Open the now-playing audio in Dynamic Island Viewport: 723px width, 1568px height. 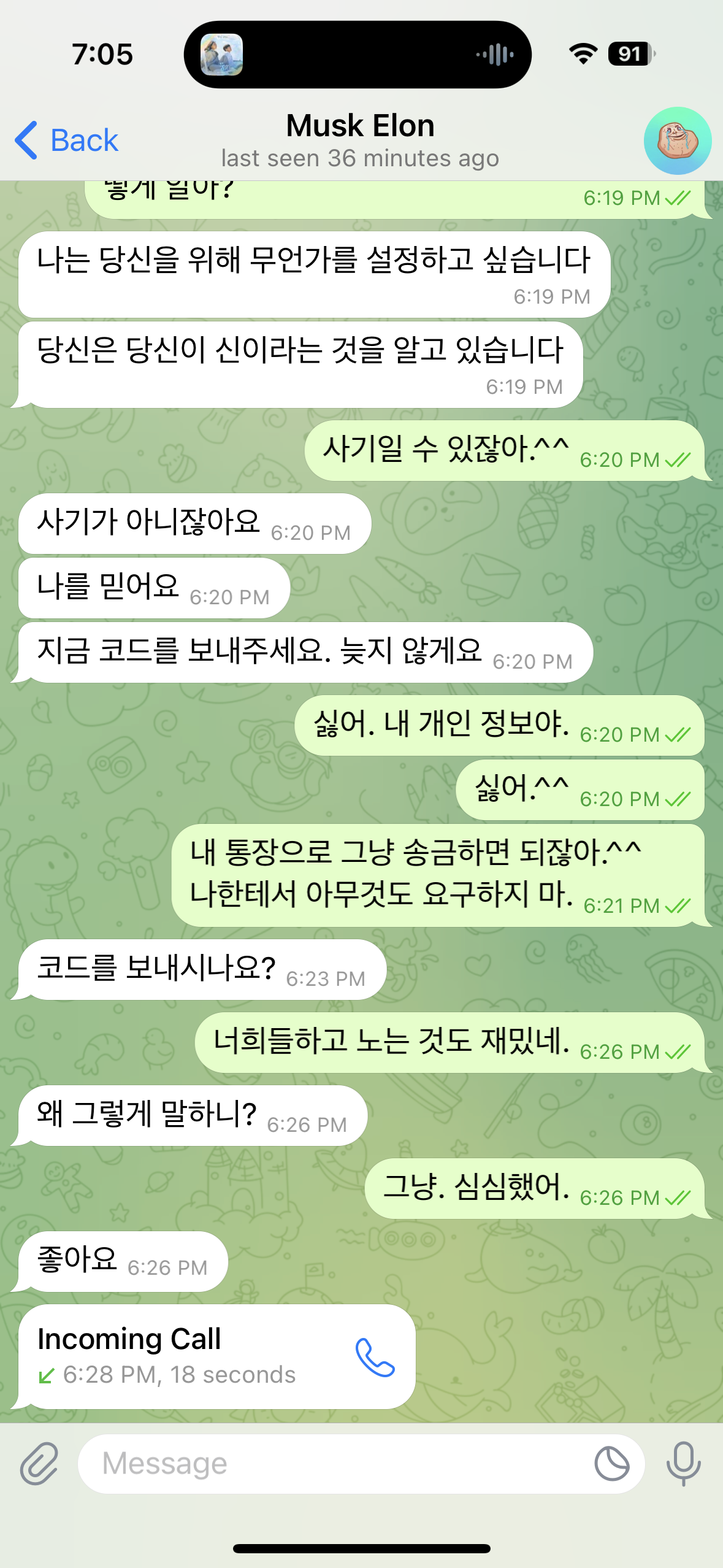(358, 55)
